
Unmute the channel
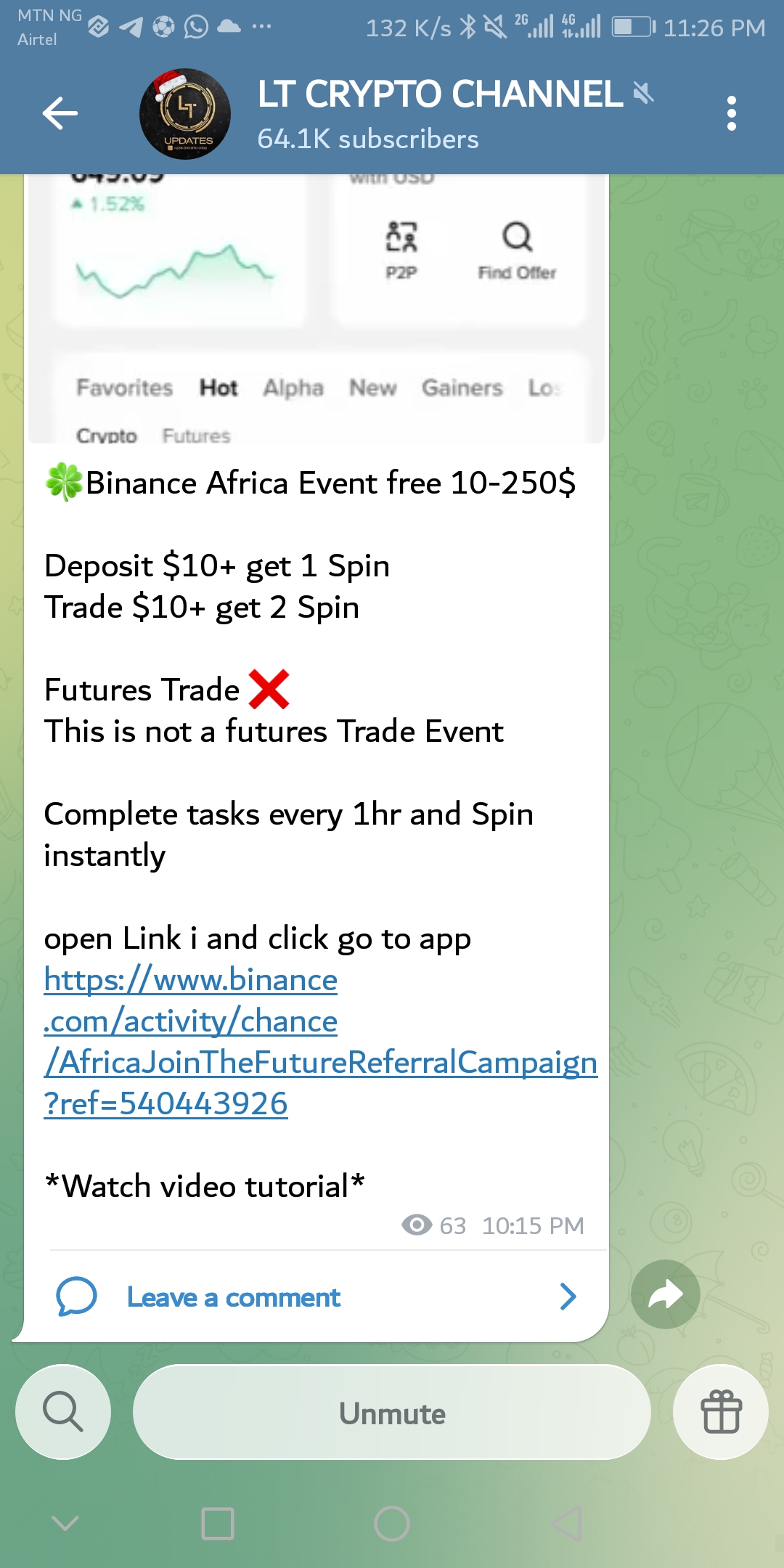(392, 1413)
